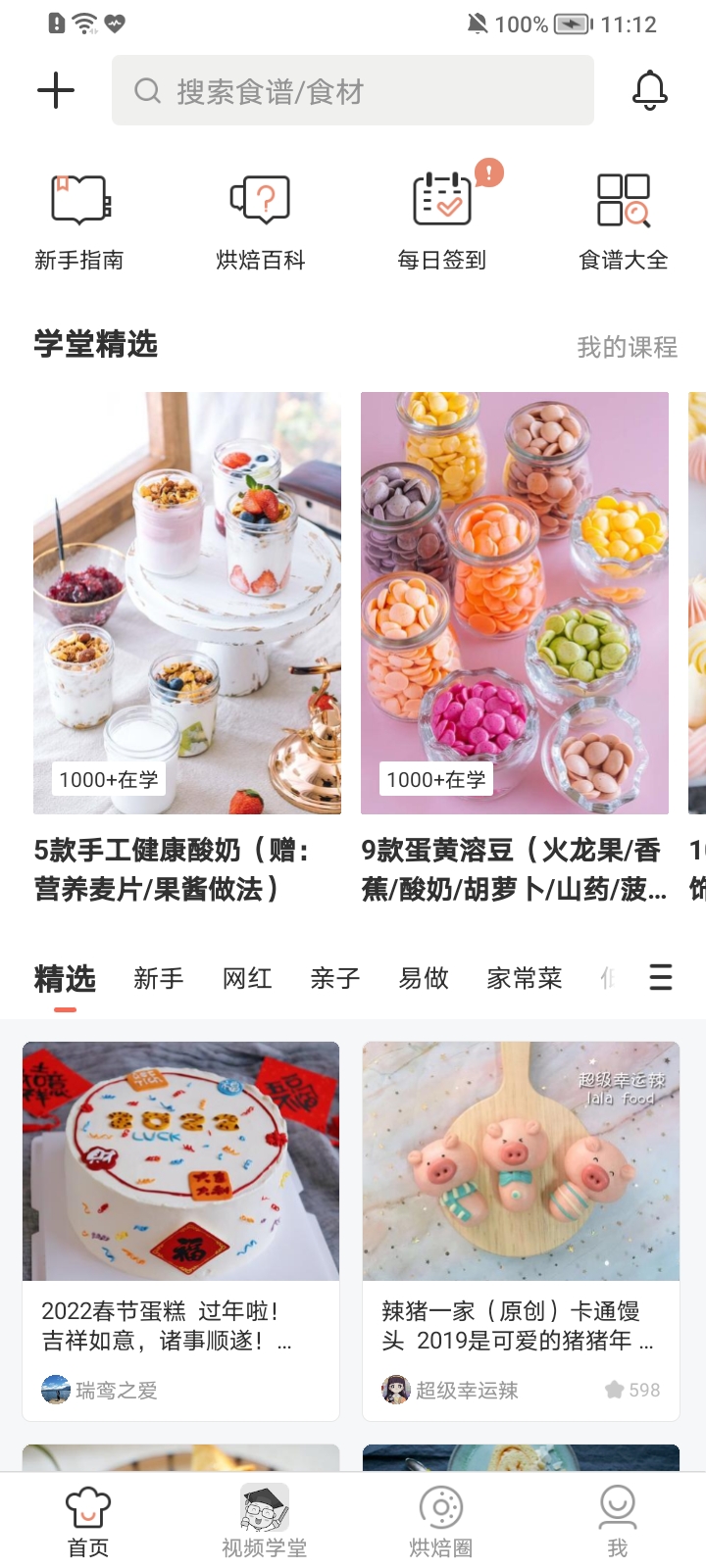Screen dimensions: 706x1568
Task: Switch to the 网红 category tab
Action: coord(246,977)
